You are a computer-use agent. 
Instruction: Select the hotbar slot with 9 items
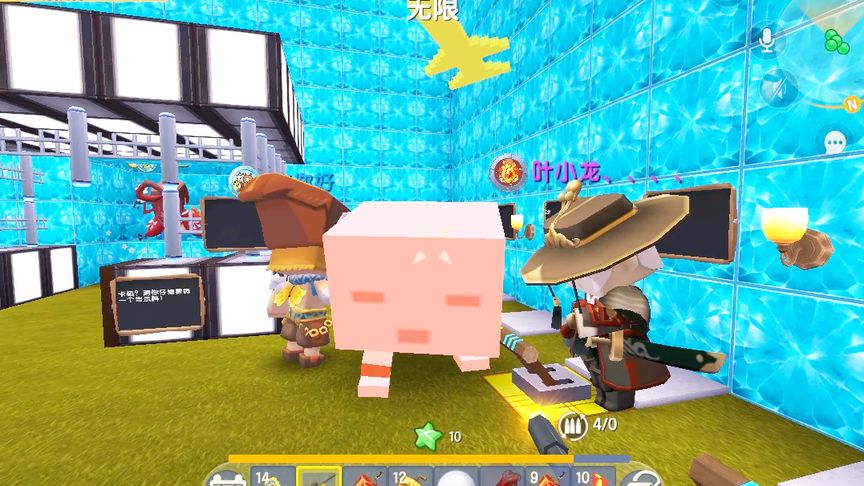547,478
